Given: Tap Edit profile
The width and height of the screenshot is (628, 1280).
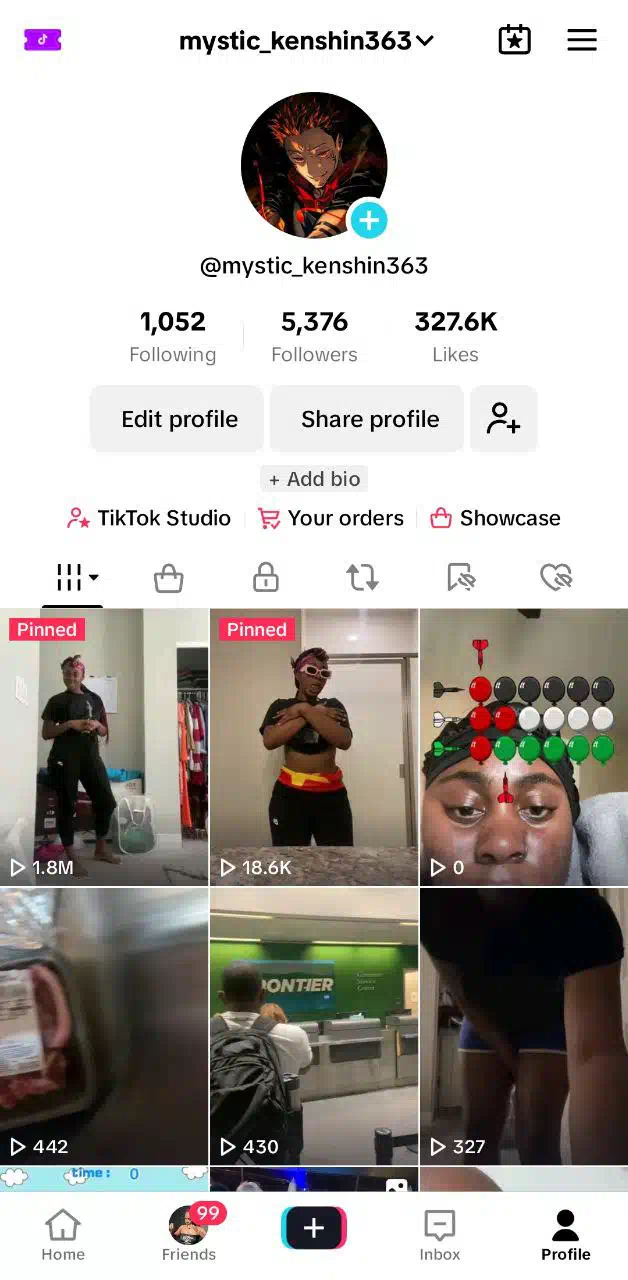Looking at the screenshot, I should tap(177, 419).
